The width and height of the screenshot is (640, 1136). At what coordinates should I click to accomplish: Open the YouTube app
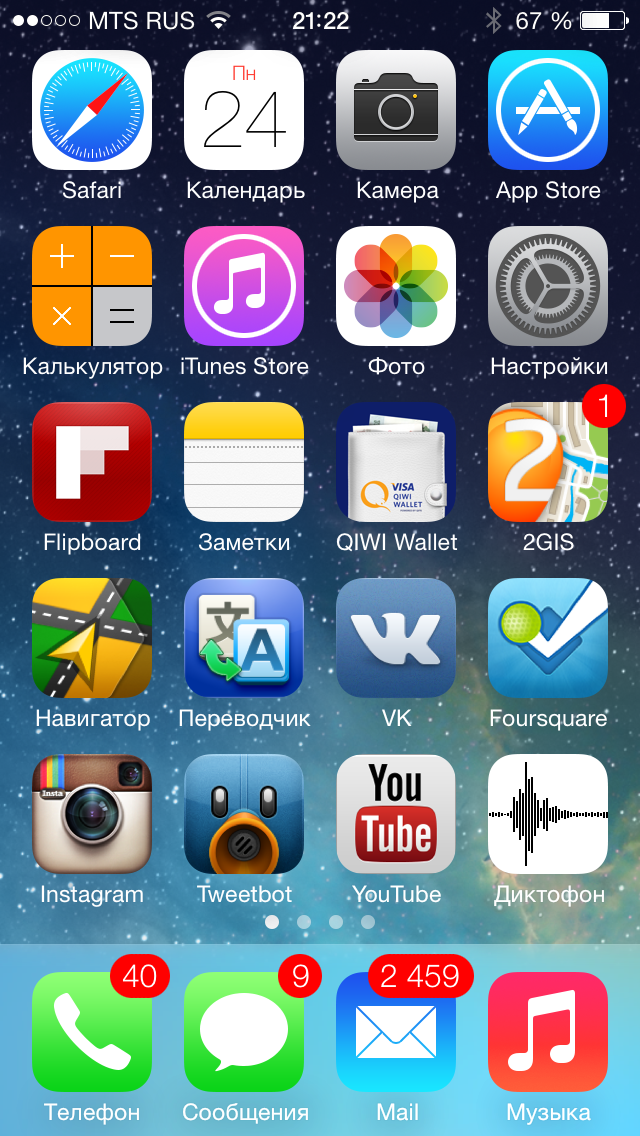(x=396, y=814)
